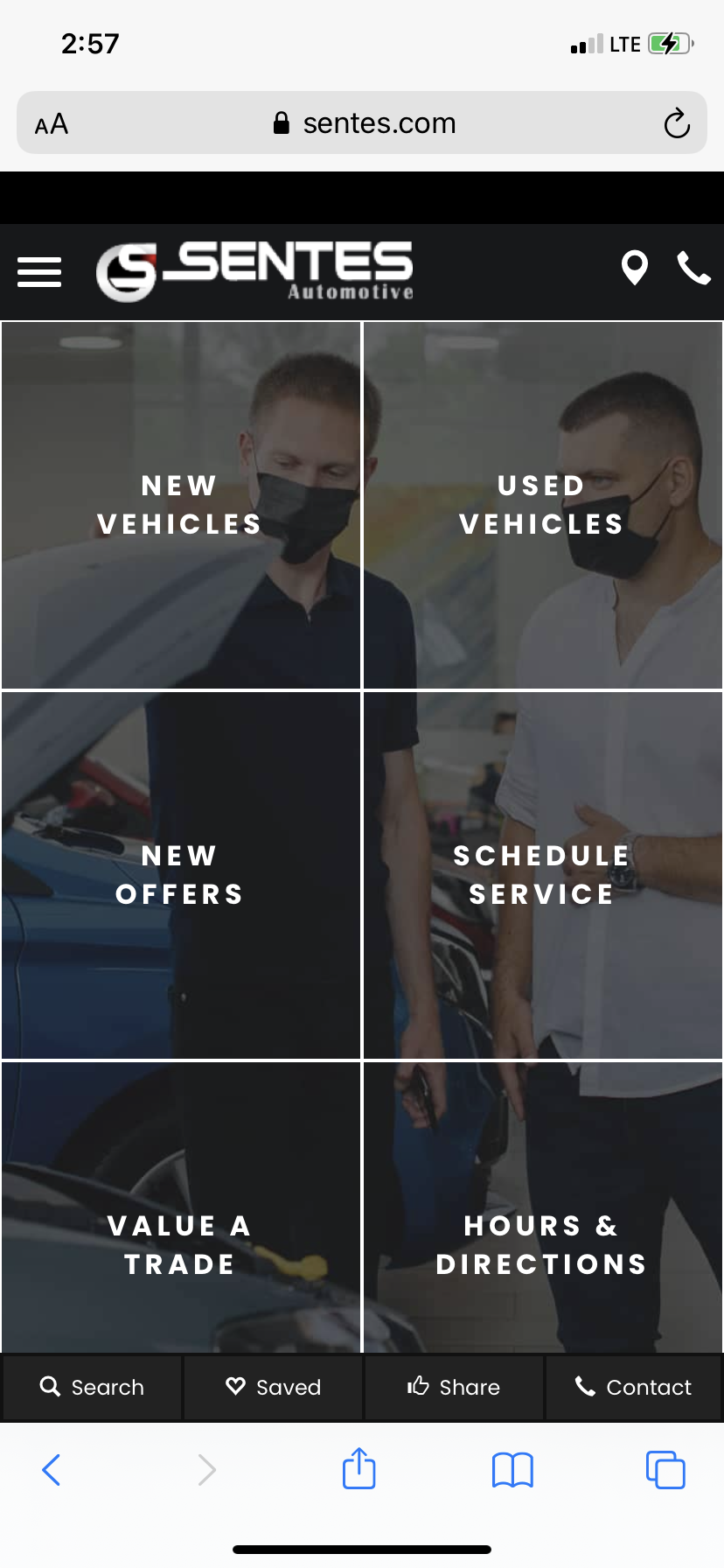Screen dimensions: 724x1568
Task: Open the Safari share sheet
Action: [x=359, y=1468]
